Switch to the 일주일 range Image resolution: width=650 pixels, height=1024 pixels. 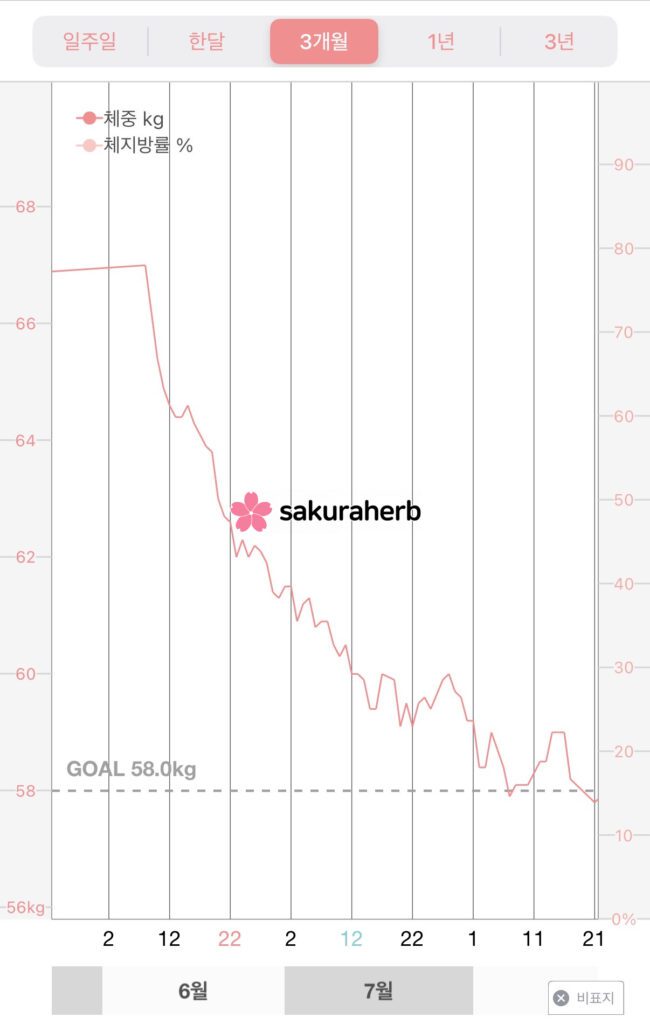coord(90,42)
